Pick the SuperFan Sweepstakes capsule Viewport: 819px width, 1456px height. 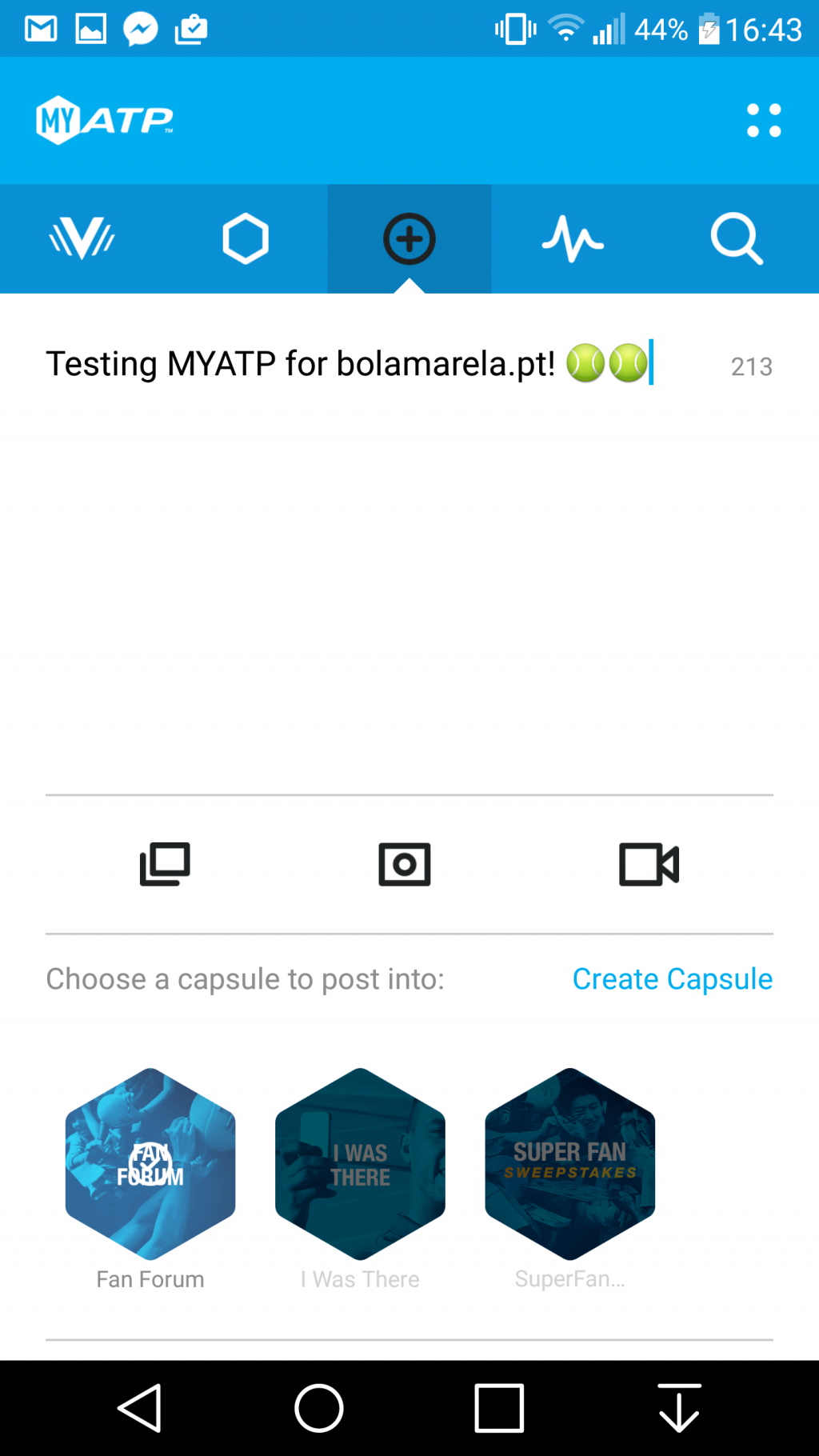point(569,1164)
